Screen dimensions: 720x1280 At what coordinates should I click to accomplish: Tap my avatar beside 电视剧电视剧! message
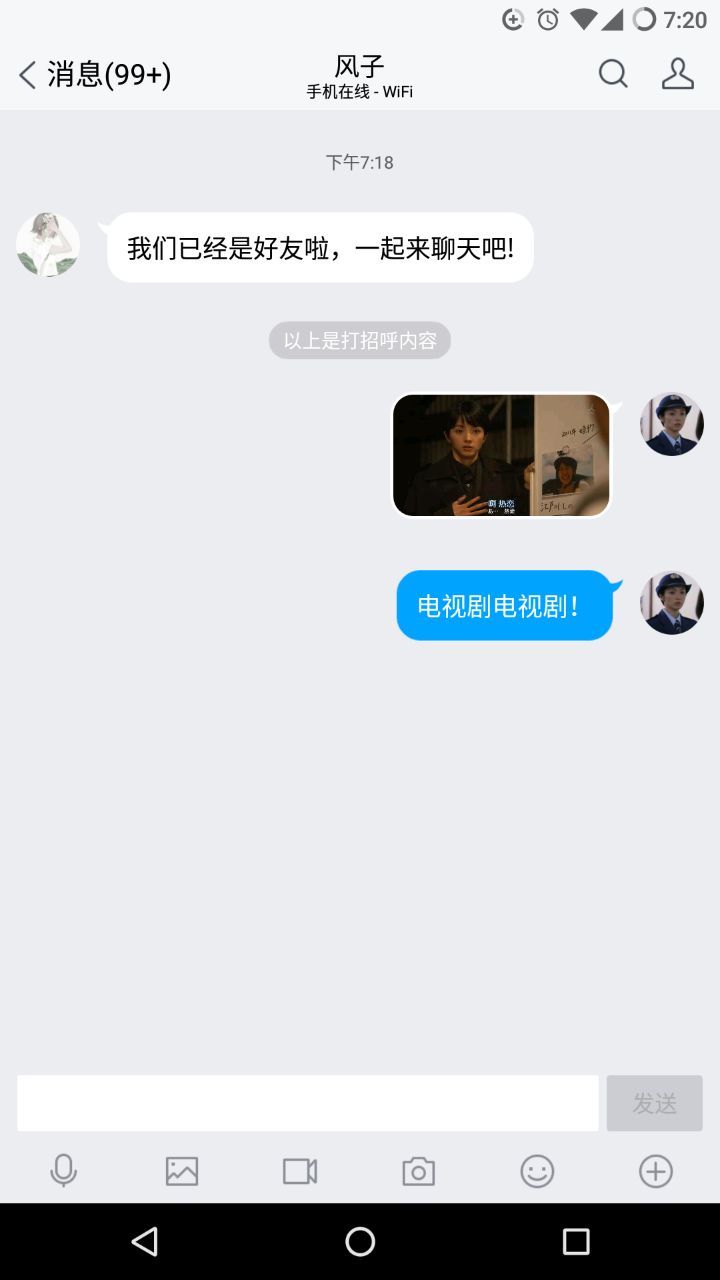point(672,603)
